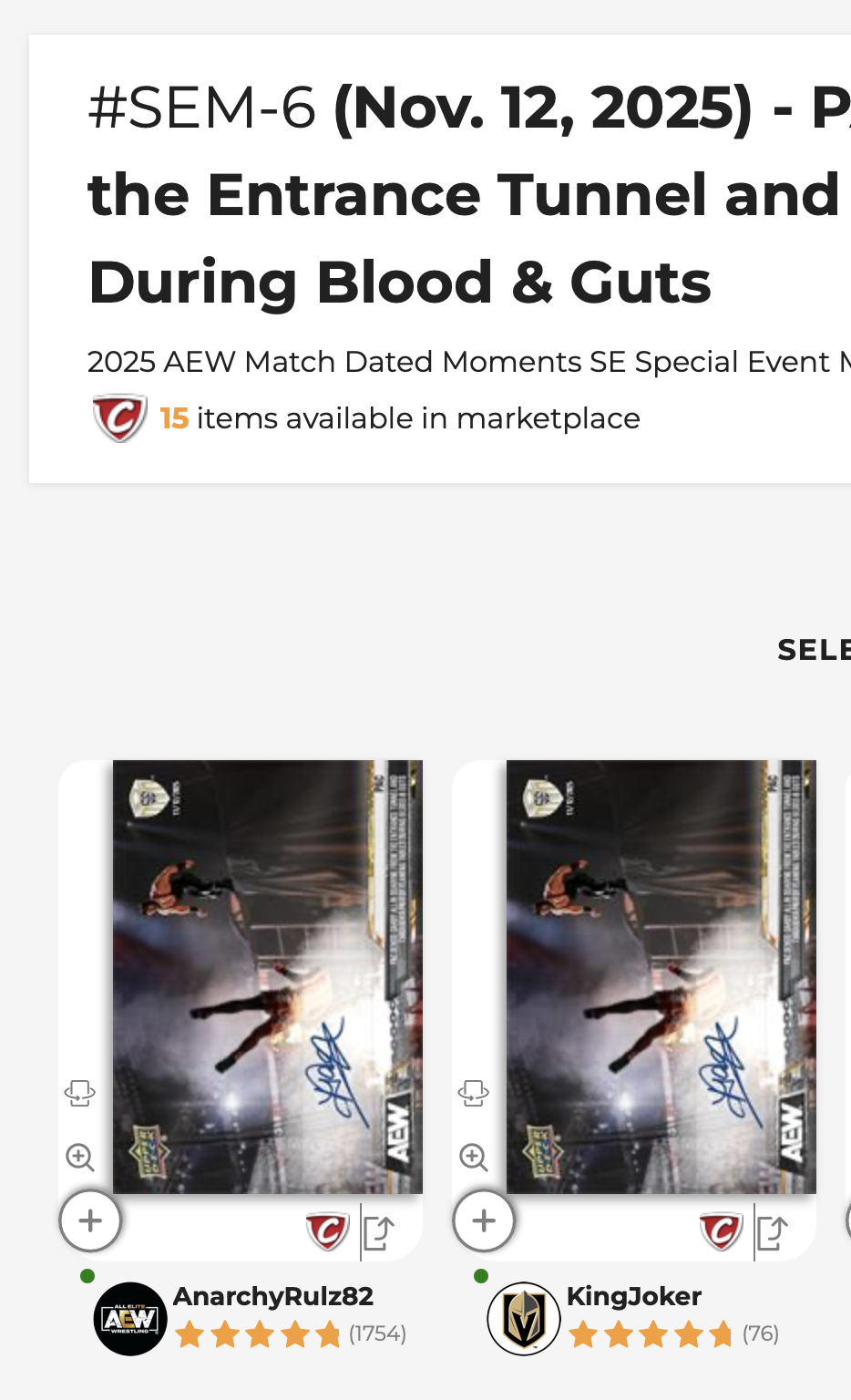Share AnarchyRulz82's card listing

click(x=379, y=1233)
